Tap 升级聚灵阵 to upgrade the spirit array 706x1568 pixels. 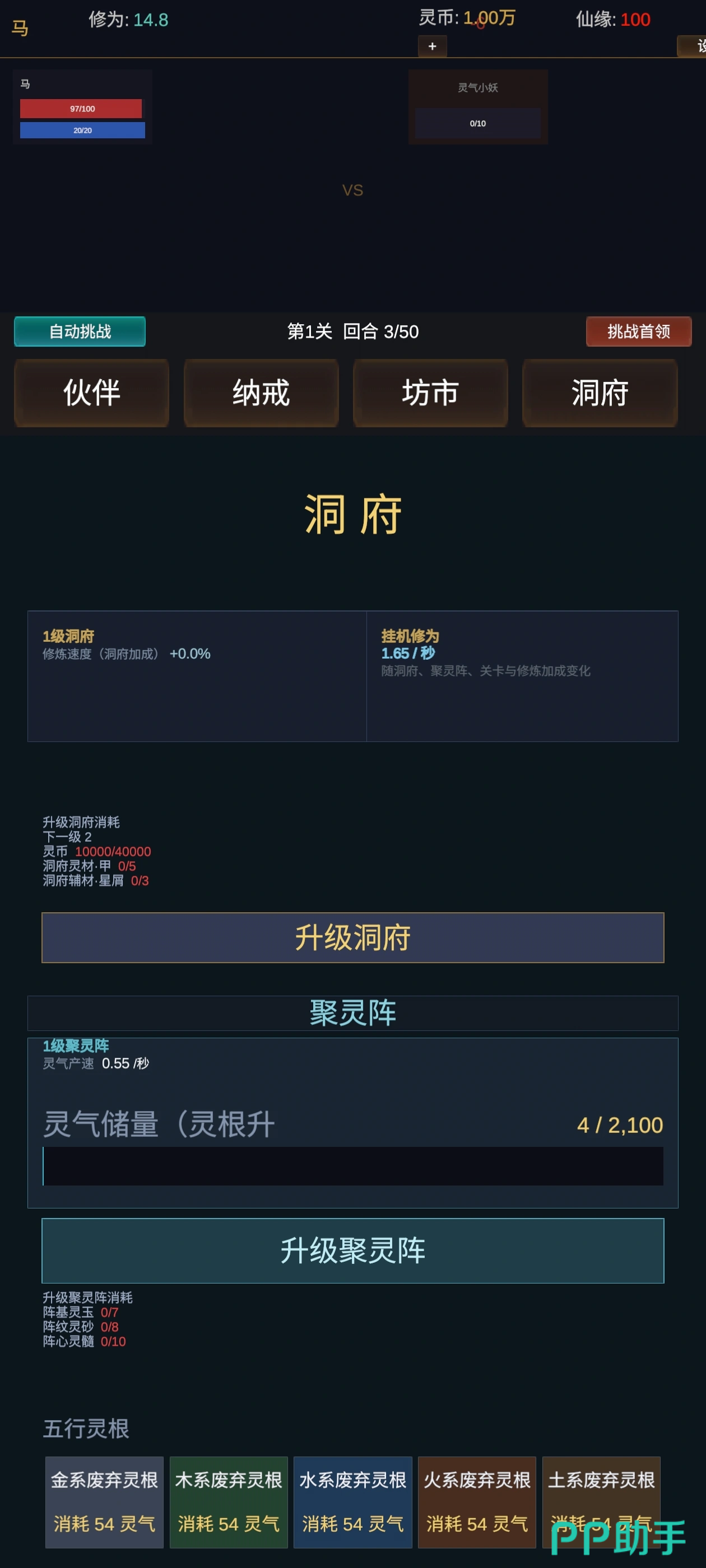pyautogui.click(x=352, y=1250)
